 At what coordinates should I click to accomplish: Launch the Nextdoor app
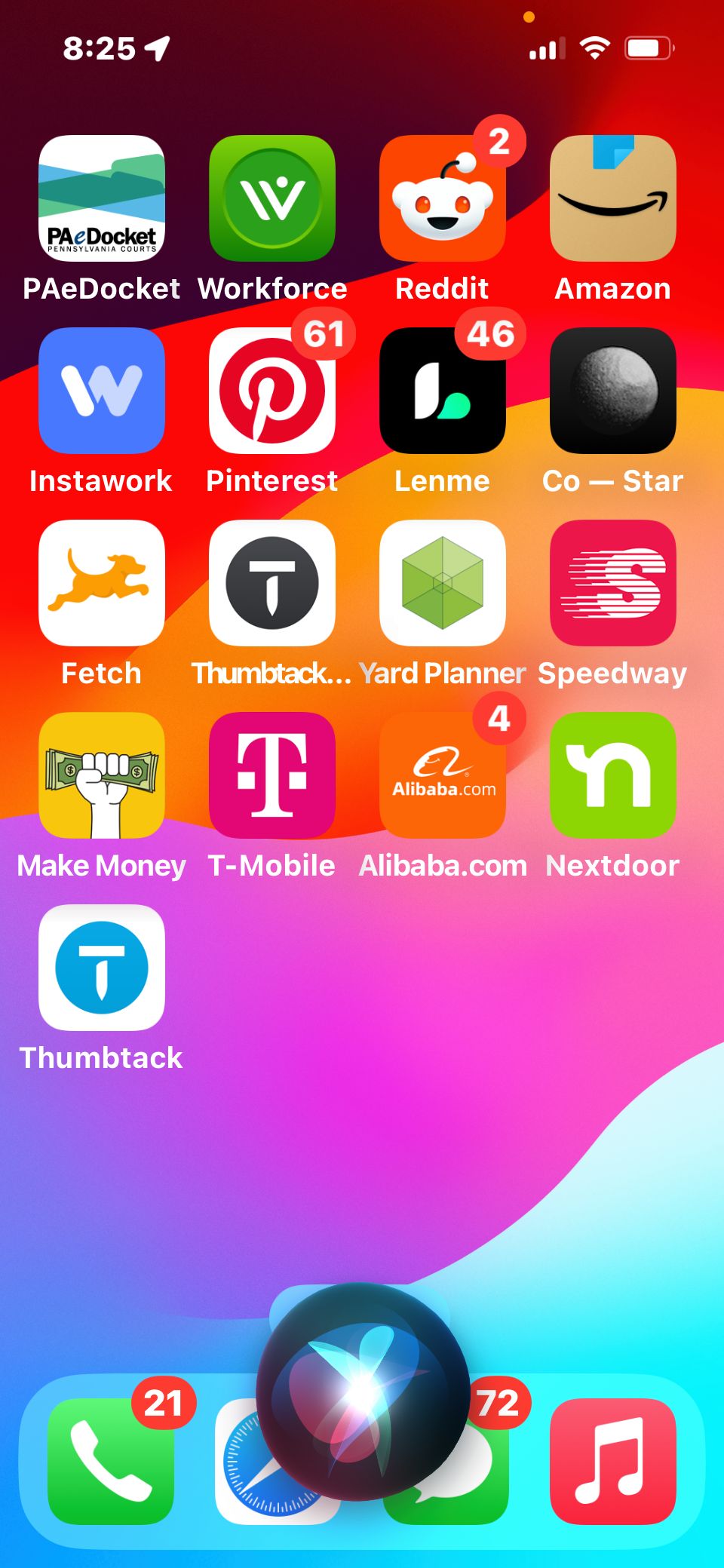(613, 775)
